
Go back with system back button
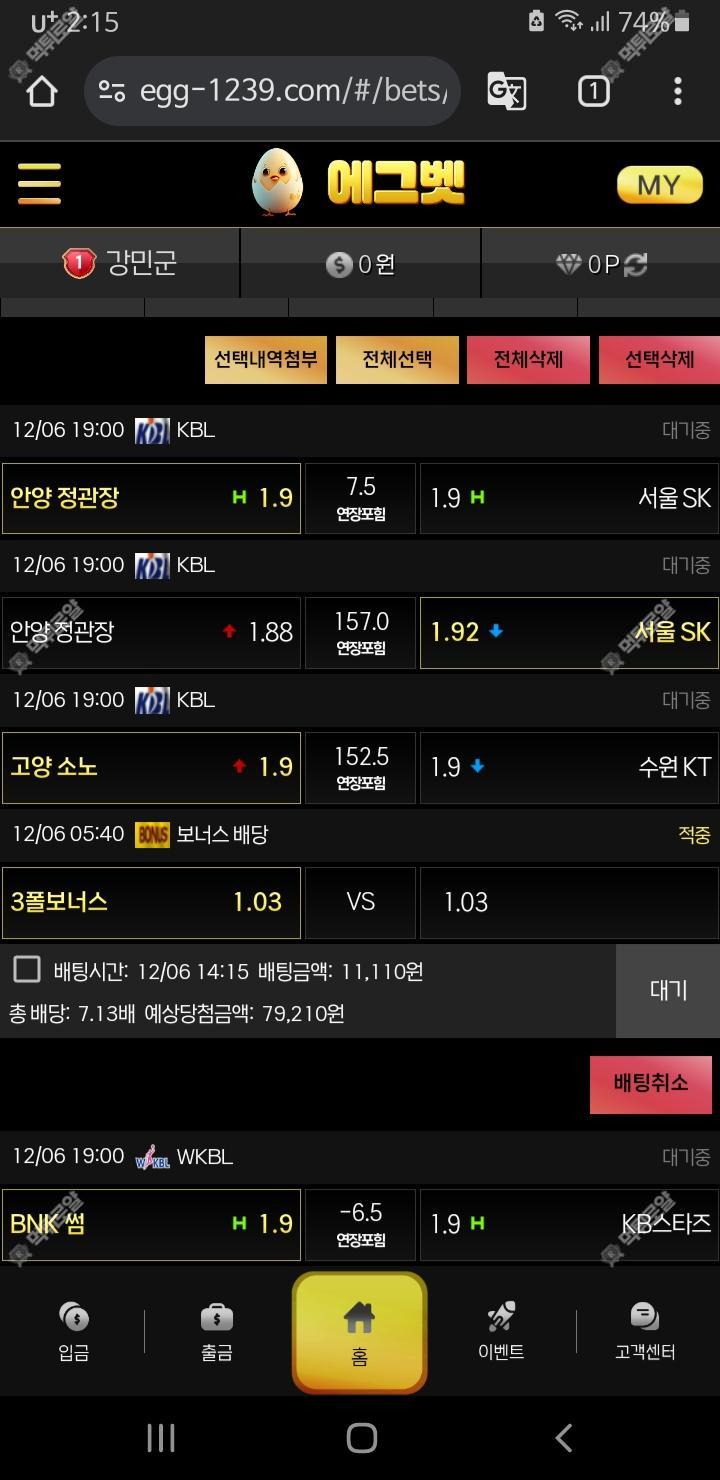[564, 1438]
